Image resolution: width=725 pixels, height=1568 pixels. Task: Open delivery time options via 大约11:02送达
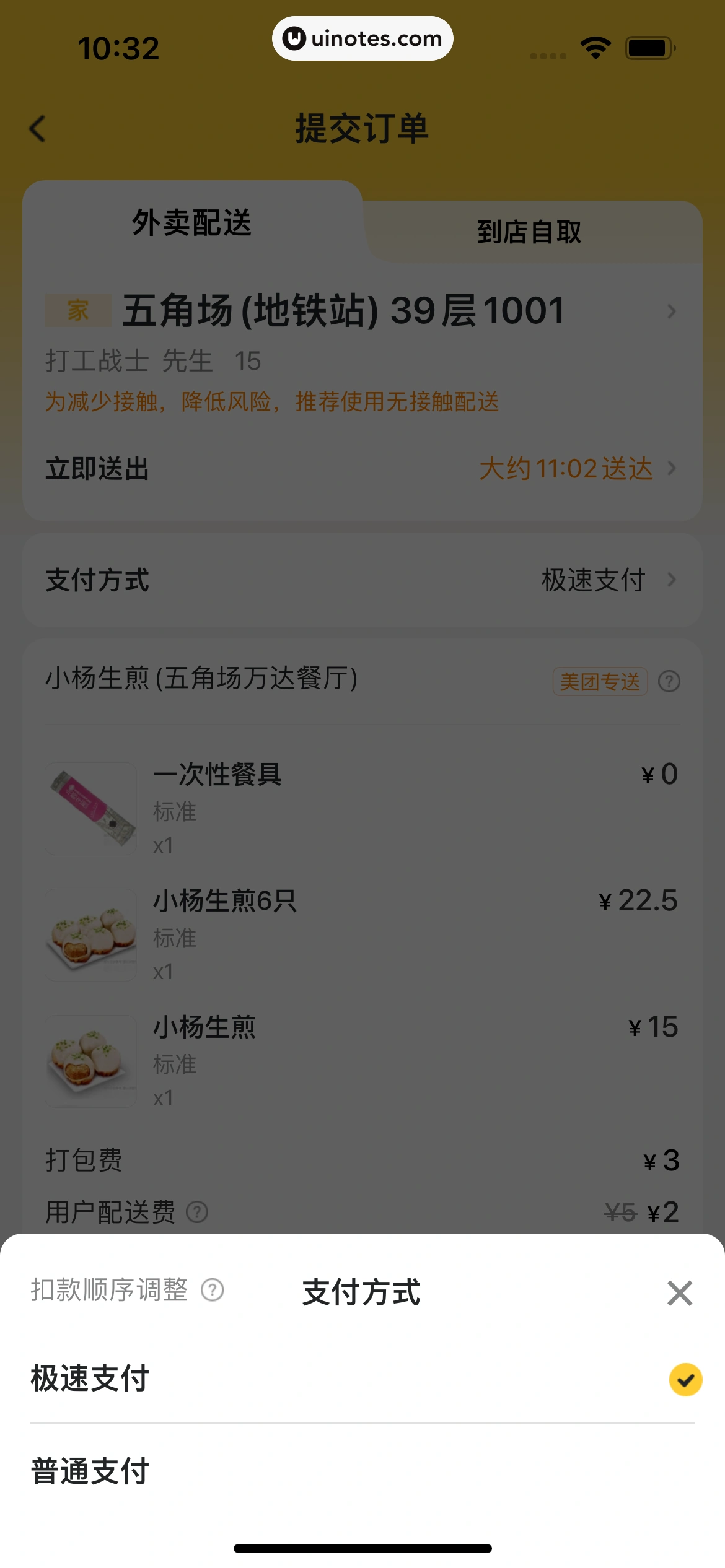pos(566,469)
